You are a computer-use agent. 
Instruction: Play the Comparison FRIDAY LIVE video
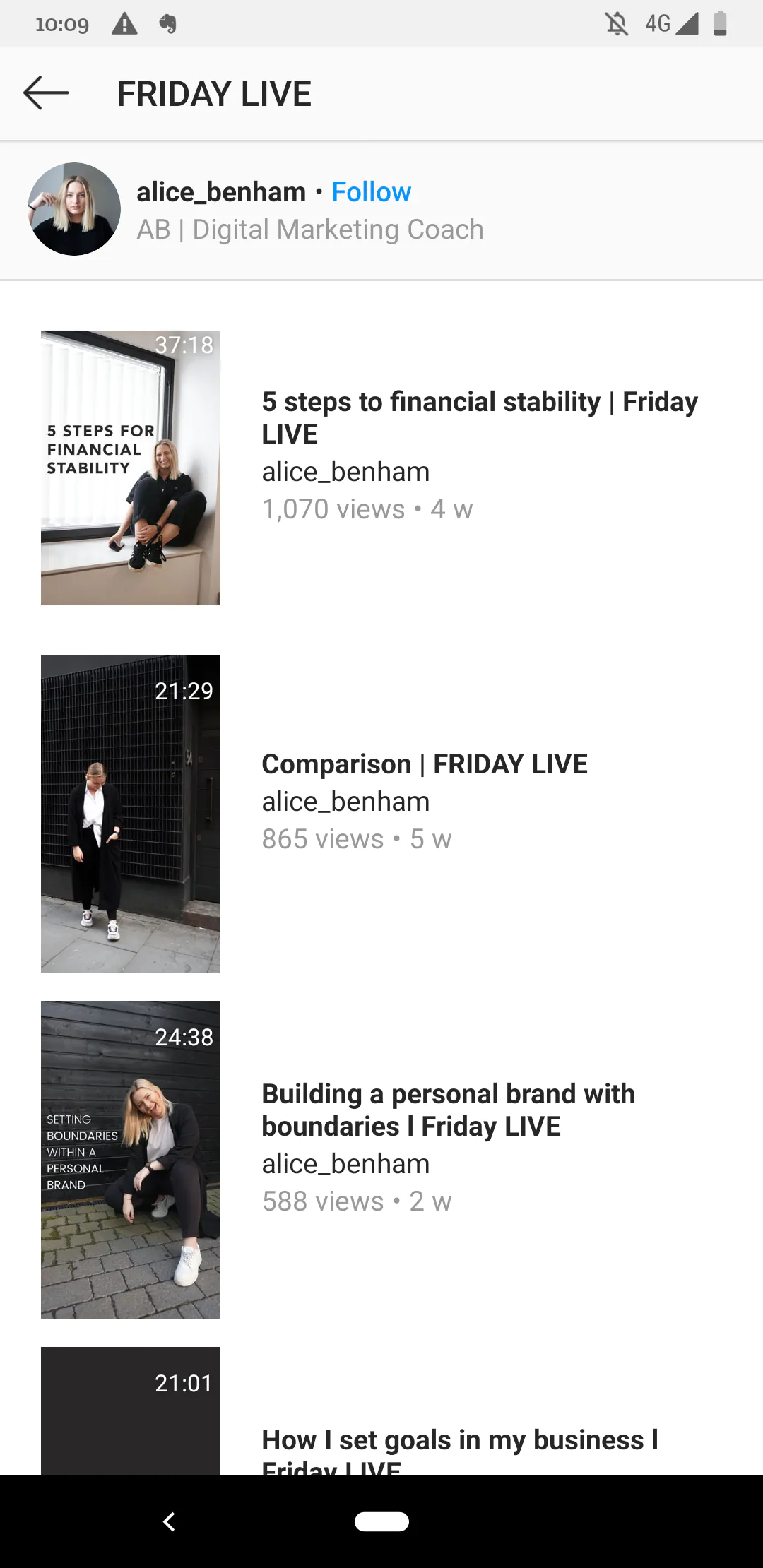tap(381, 814)
